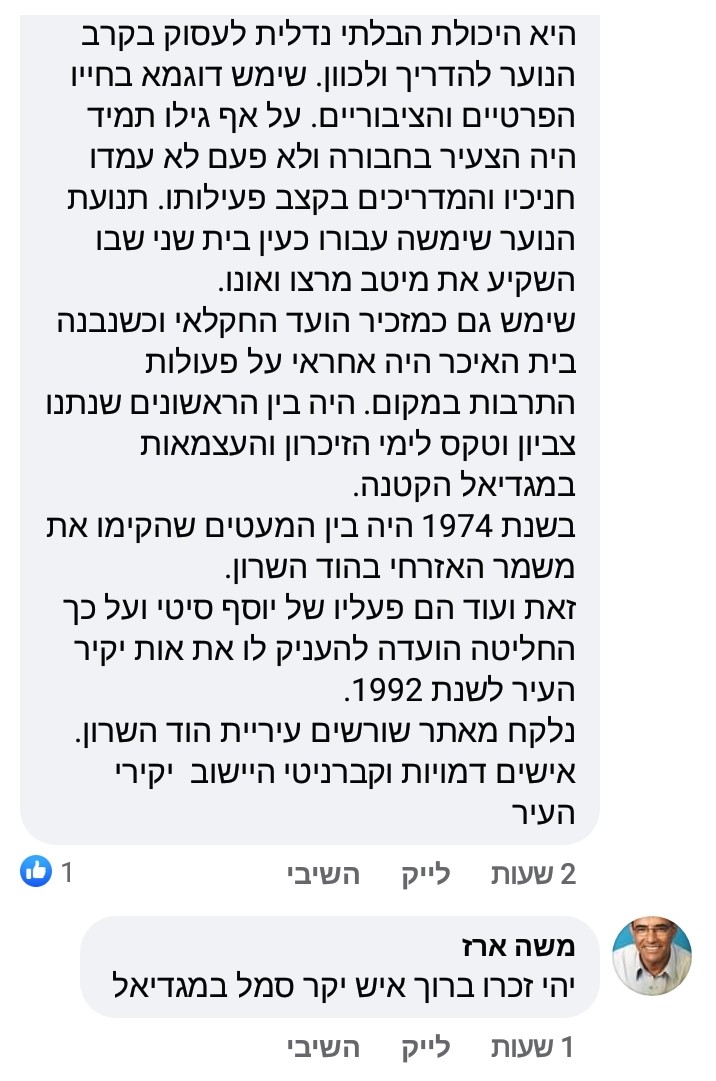Open משה ארז's profile picture
Screen dimensions: 716x1081
(x=651, y=955)
